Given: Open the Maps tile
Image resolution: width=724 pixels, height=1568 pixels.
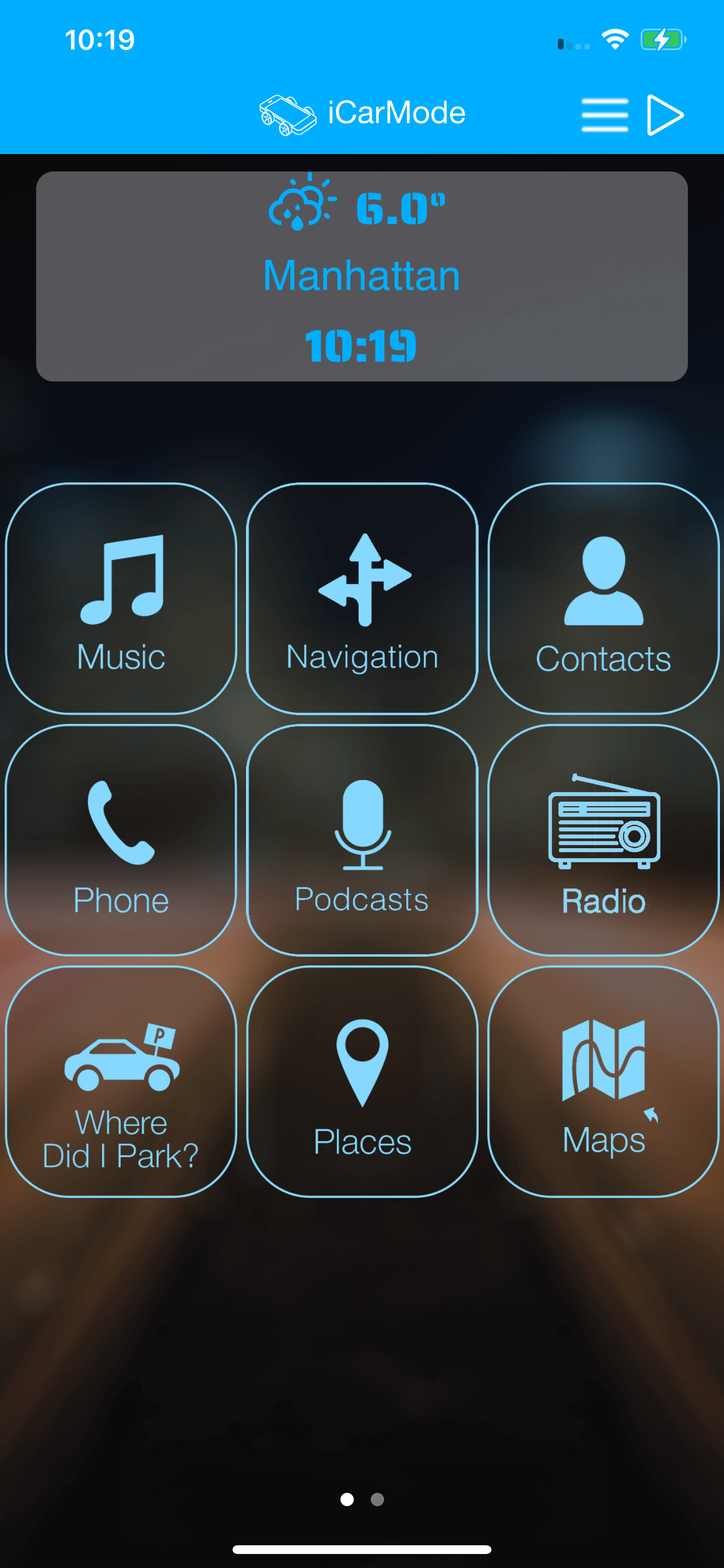Looking at the screenshot, I should (603, 1081).
